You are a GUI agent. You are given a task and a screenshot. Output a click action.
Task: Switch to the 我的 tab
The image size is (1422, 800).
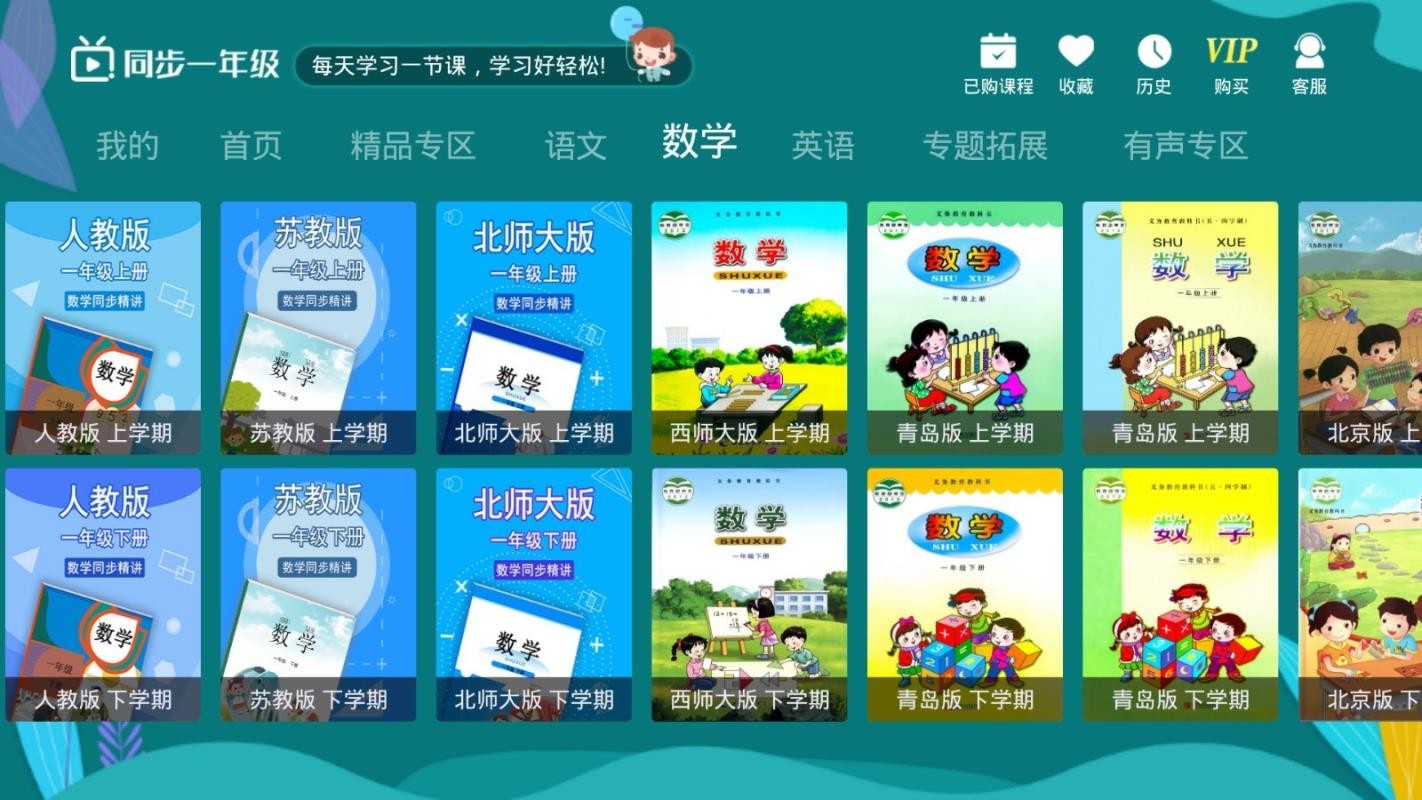pyautogui.click(x=127, y=146)
